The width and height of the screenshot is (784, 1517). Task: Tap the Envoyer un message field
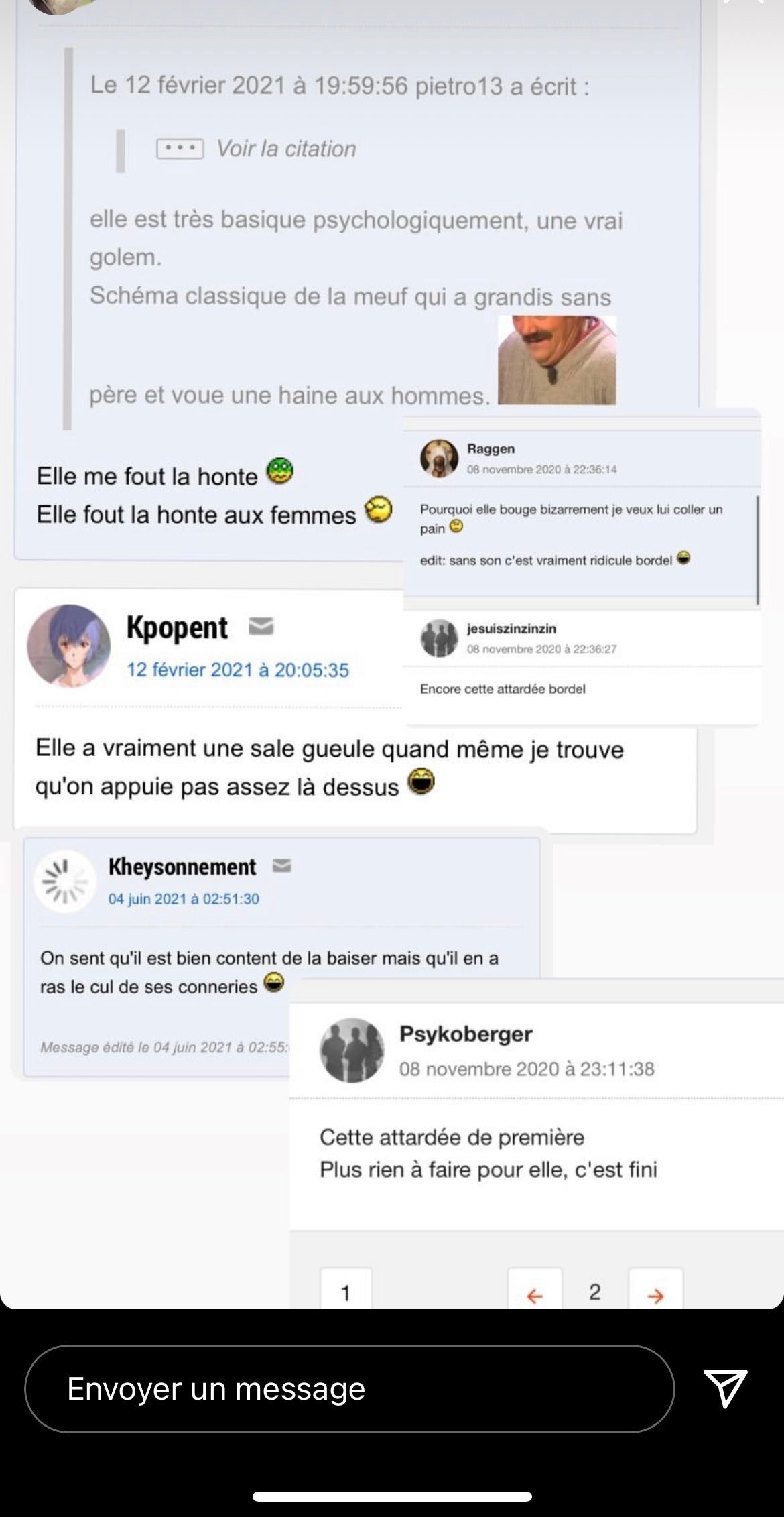(349, 1388)
